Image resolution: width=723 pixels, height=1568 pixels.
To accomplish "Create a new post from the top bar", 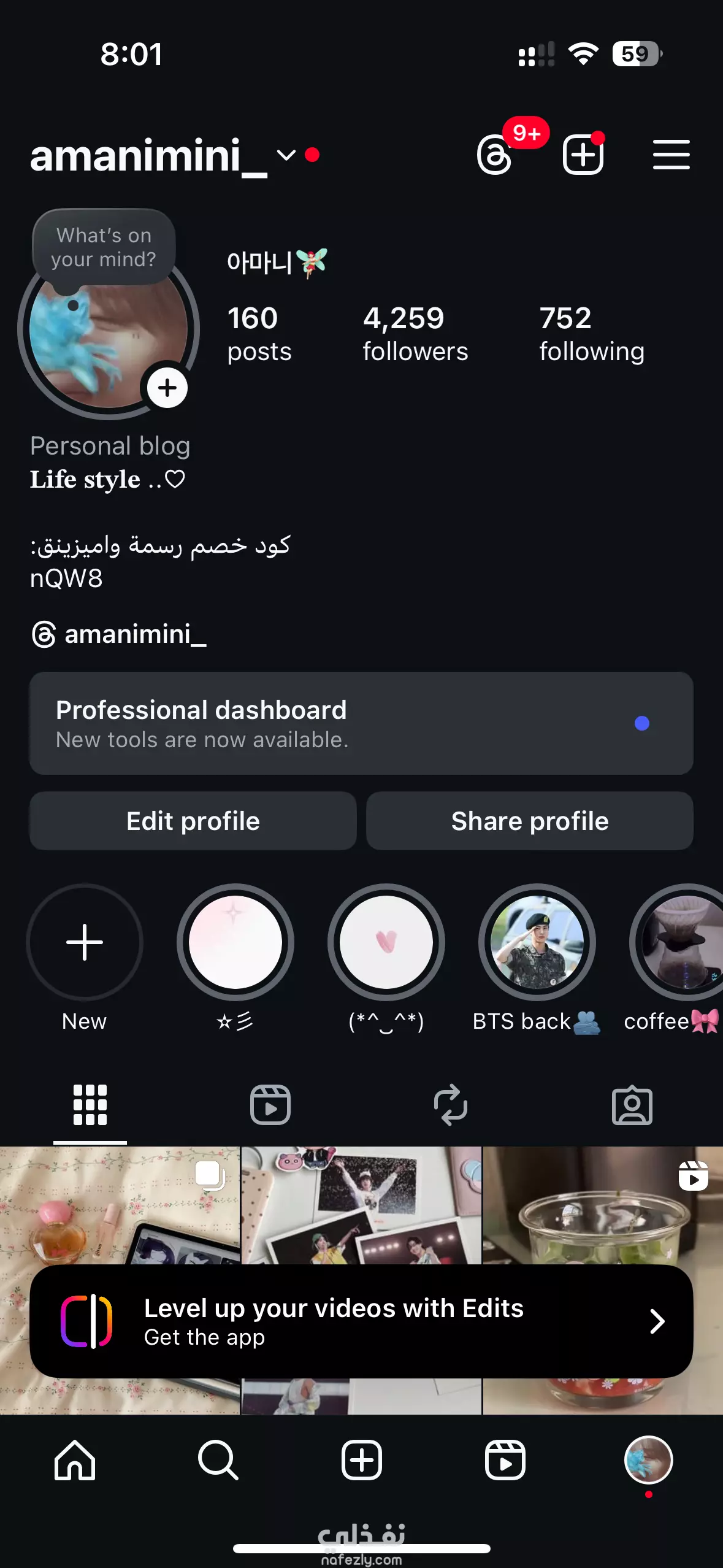I will (x=583, y=155).
